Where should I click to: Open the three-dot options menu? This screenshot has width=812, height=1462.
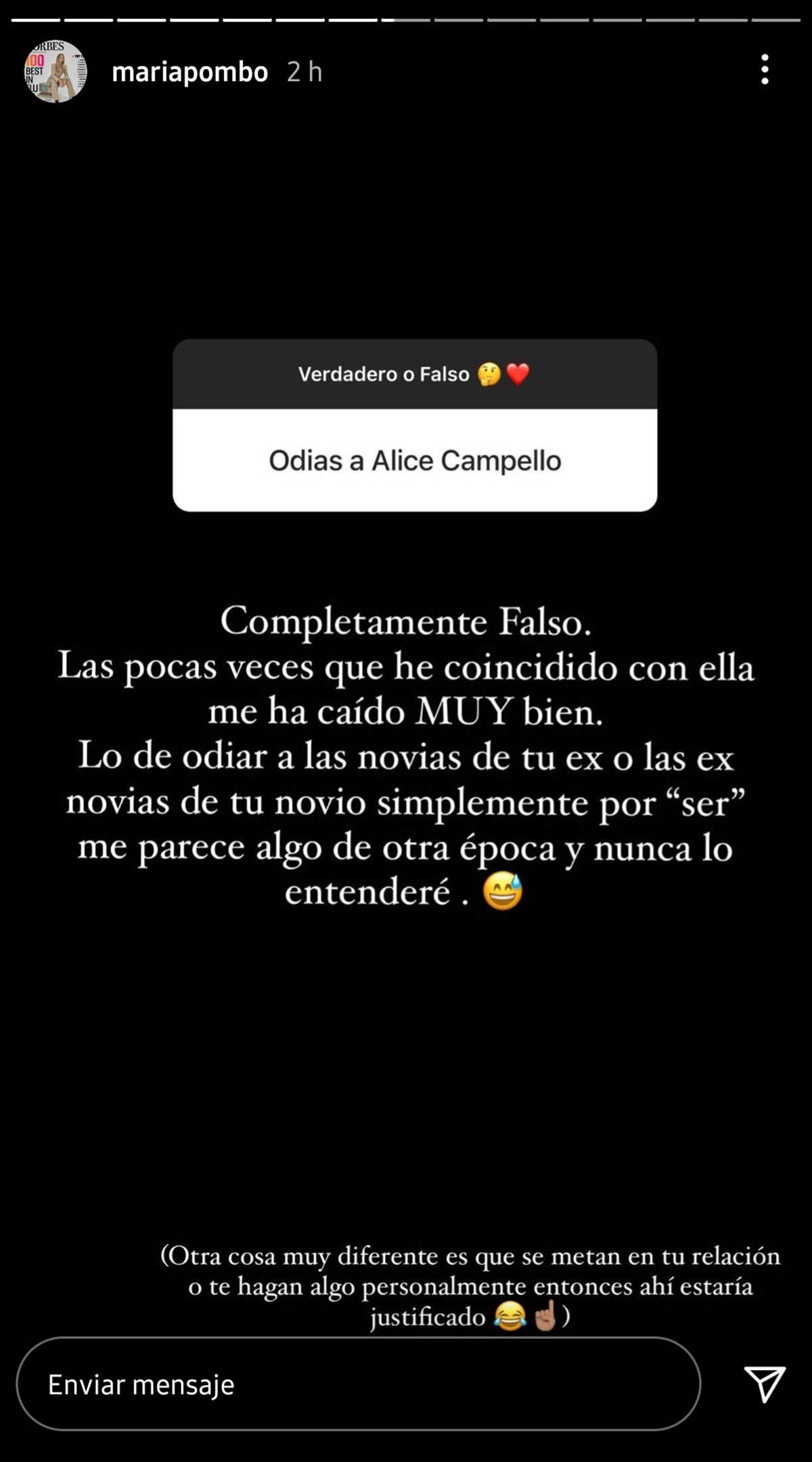(x=765, y=70)
